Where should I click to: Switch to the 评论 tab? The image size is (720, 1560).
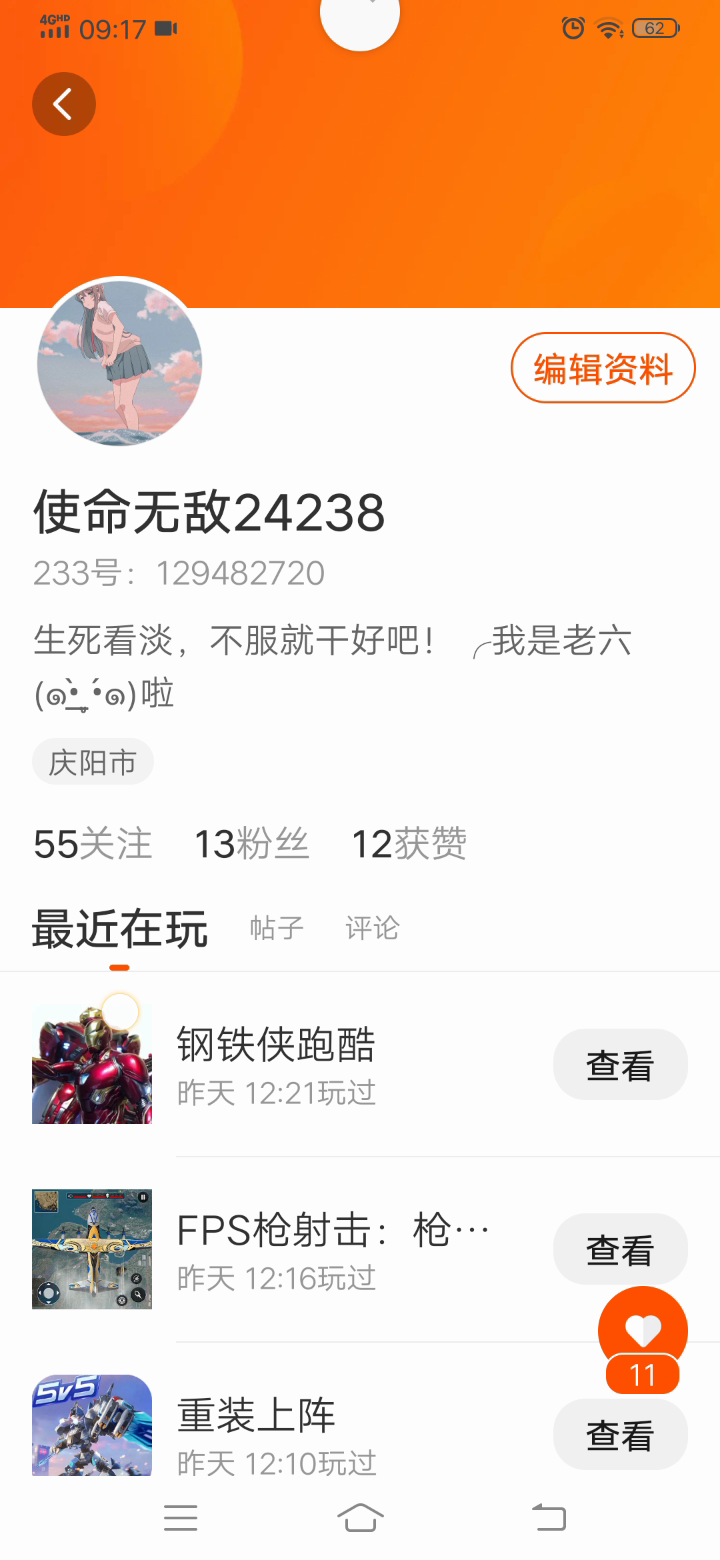[372, 928]
